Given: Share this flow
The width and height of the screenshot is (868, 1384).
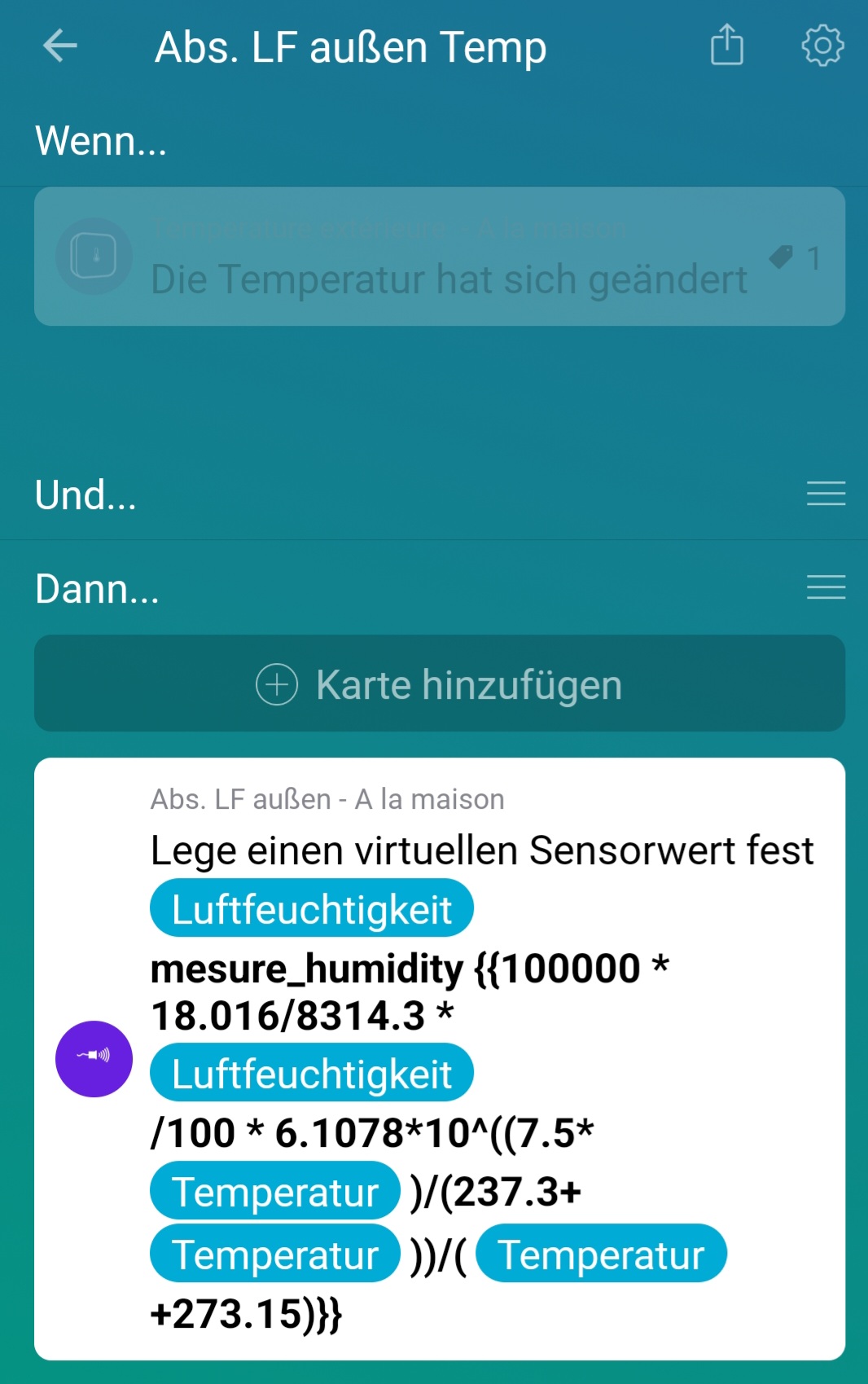Looking at the screenshot, I should (x=726, y=45).
